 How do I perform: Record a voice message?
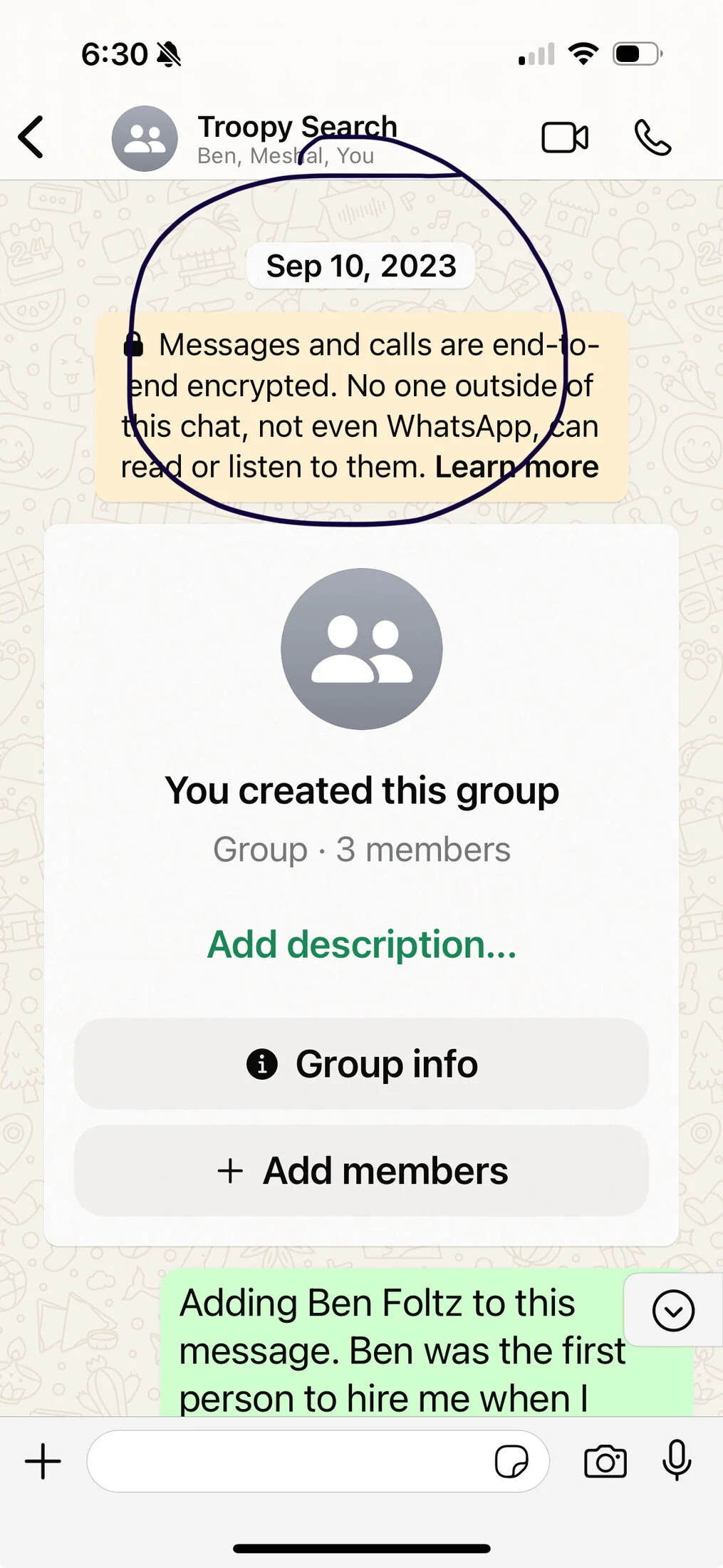click(x=676, y=1461)
